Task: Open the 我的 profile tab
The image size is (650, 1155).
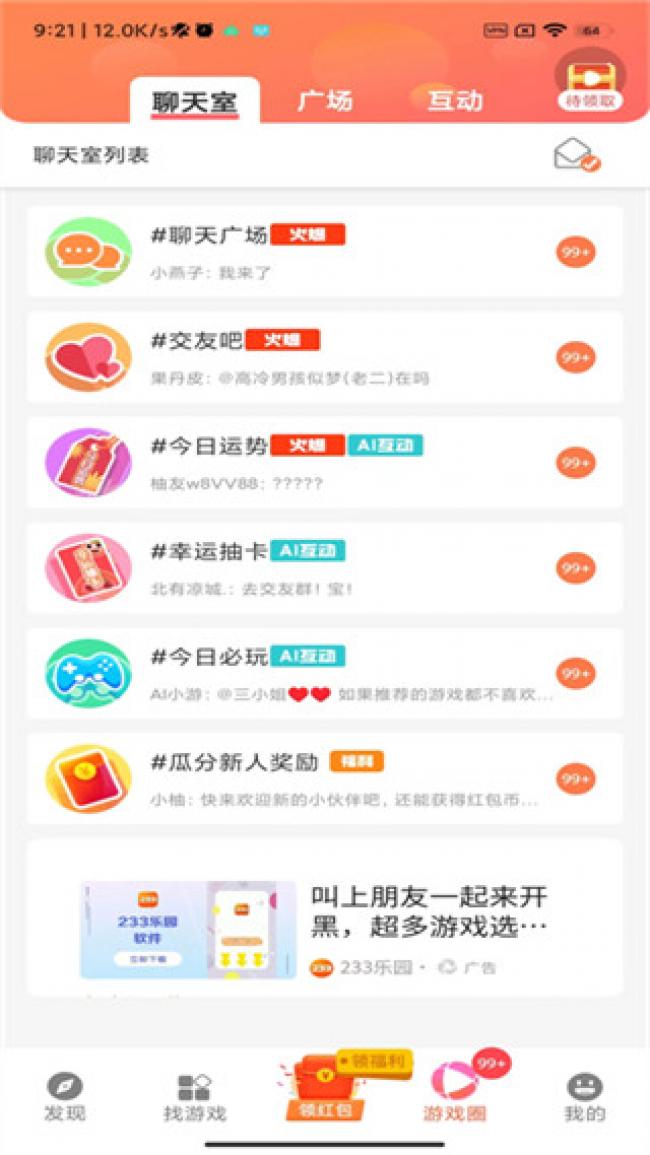Action: (584, 1097)
